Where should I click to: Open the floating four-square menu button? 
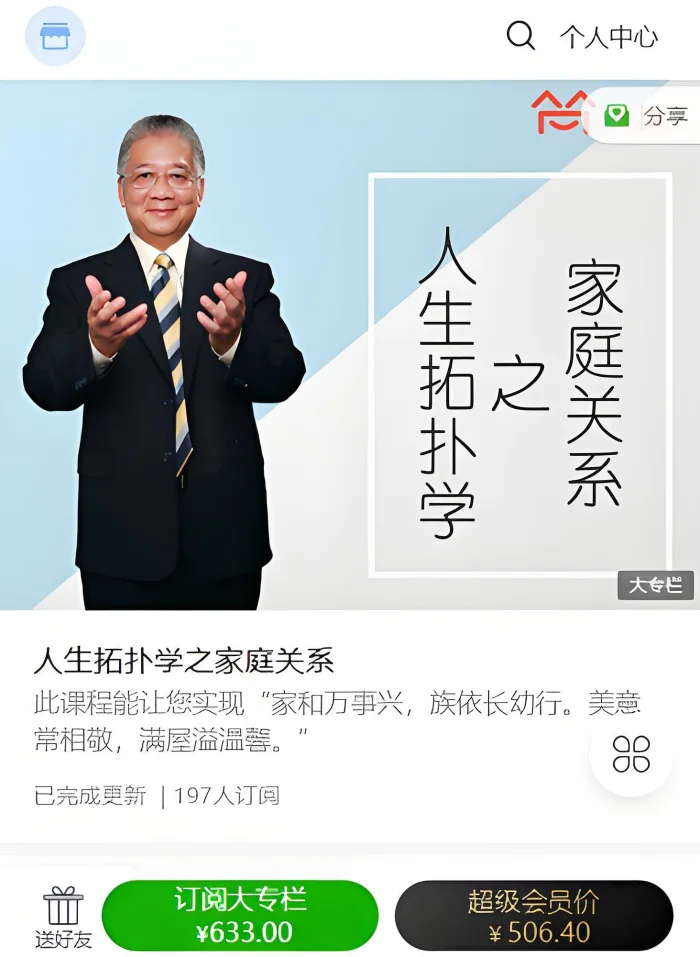(x=631, y=754)
